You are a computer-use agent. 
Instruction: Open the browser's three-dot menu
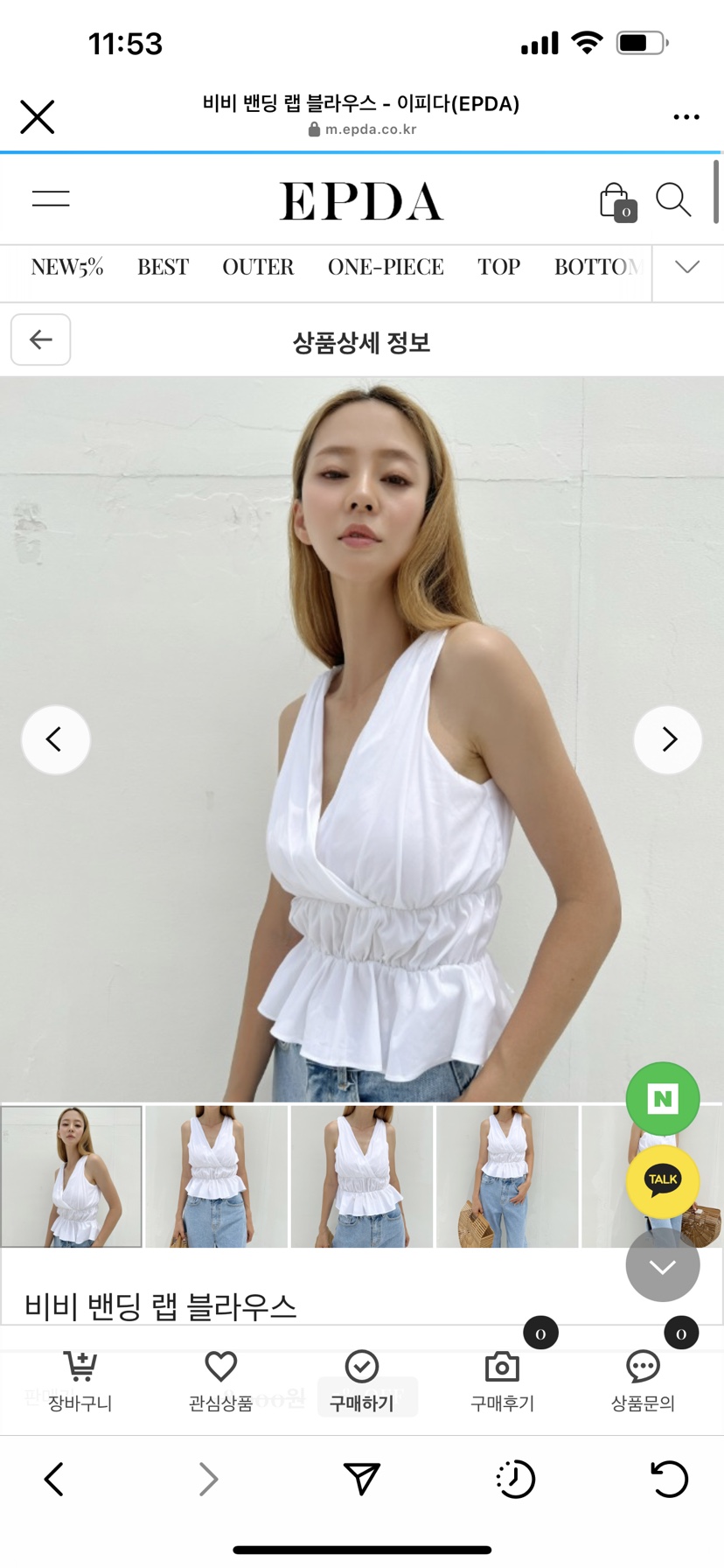pos(686,116)
